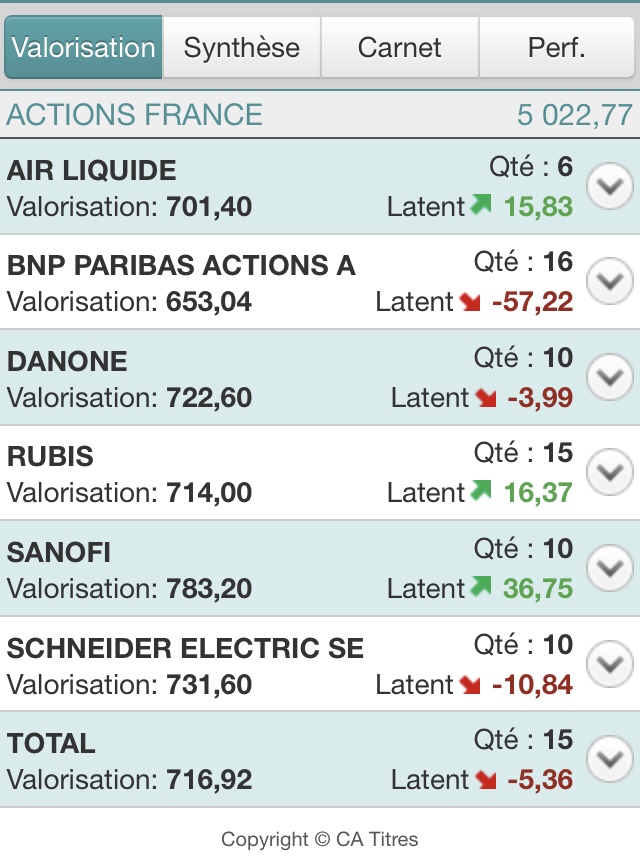
Task: Select the Perf. tab
Action: (556, 47)
